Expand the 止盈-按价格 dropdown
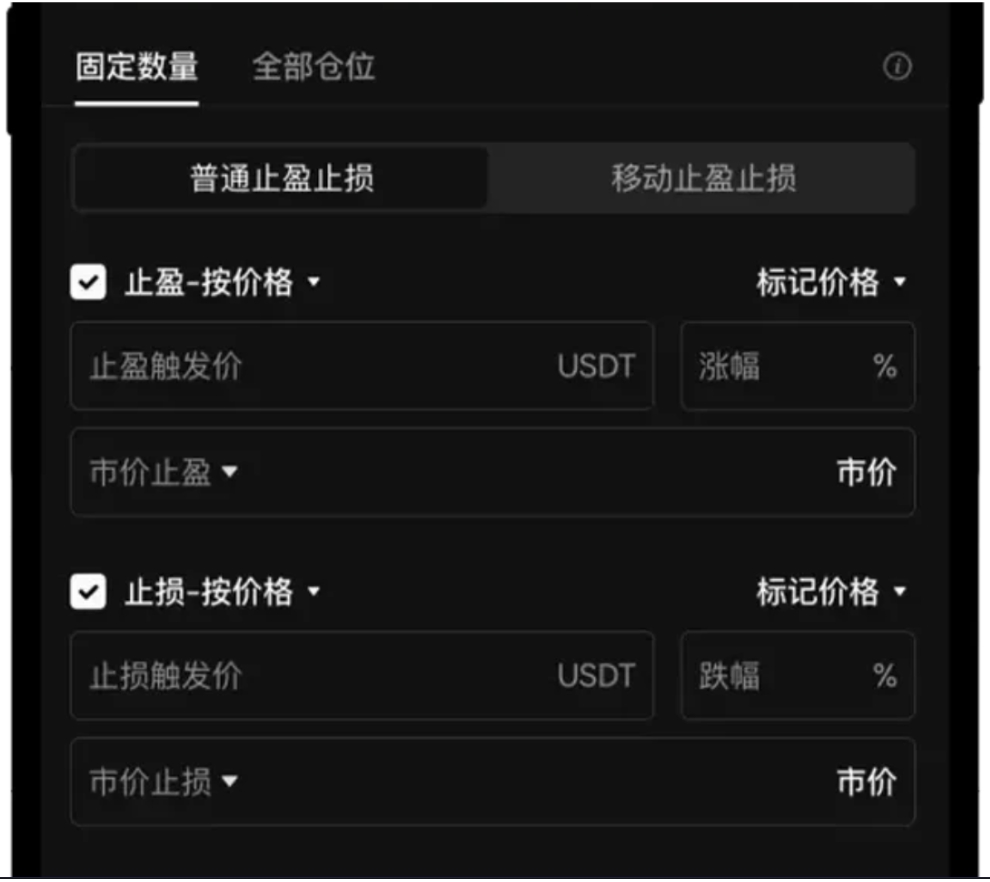The image size is (990, 882). click(222, 283)
